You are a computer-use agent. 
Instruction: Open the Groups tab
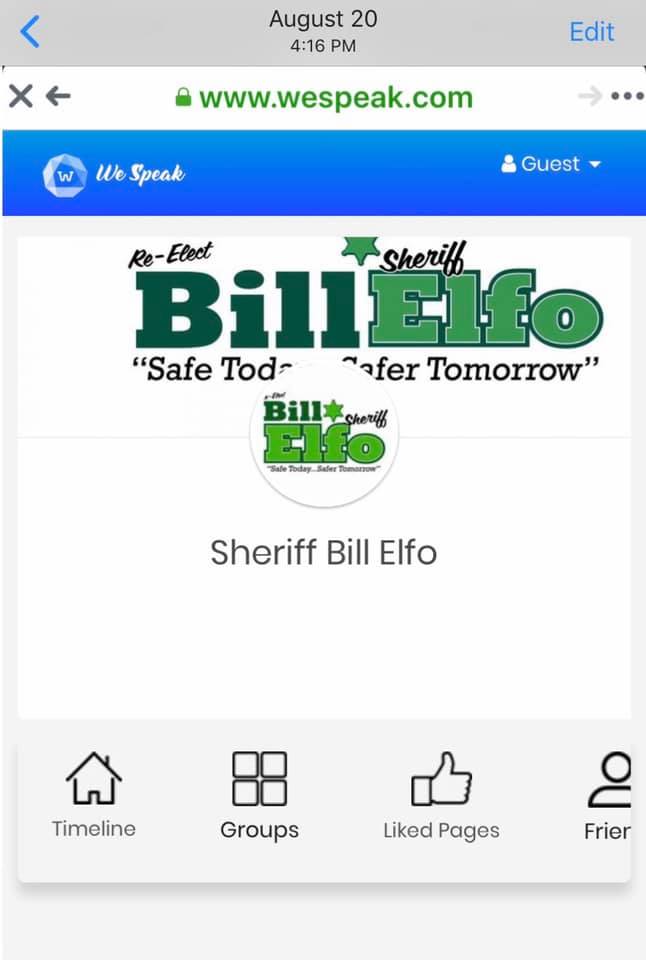tap(259, 795)
